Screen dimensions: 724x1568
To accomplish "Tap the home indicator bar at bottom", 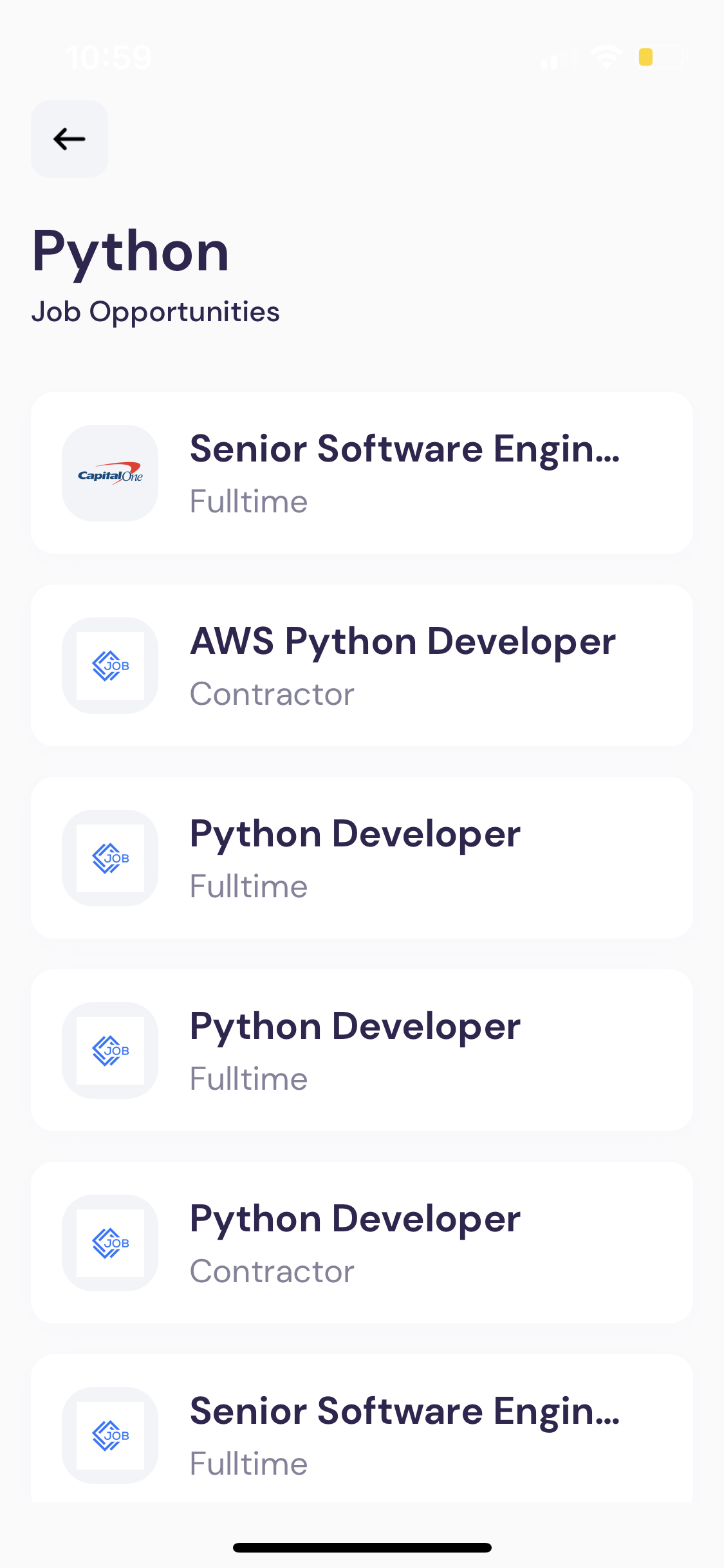I will coord(362,1547).
